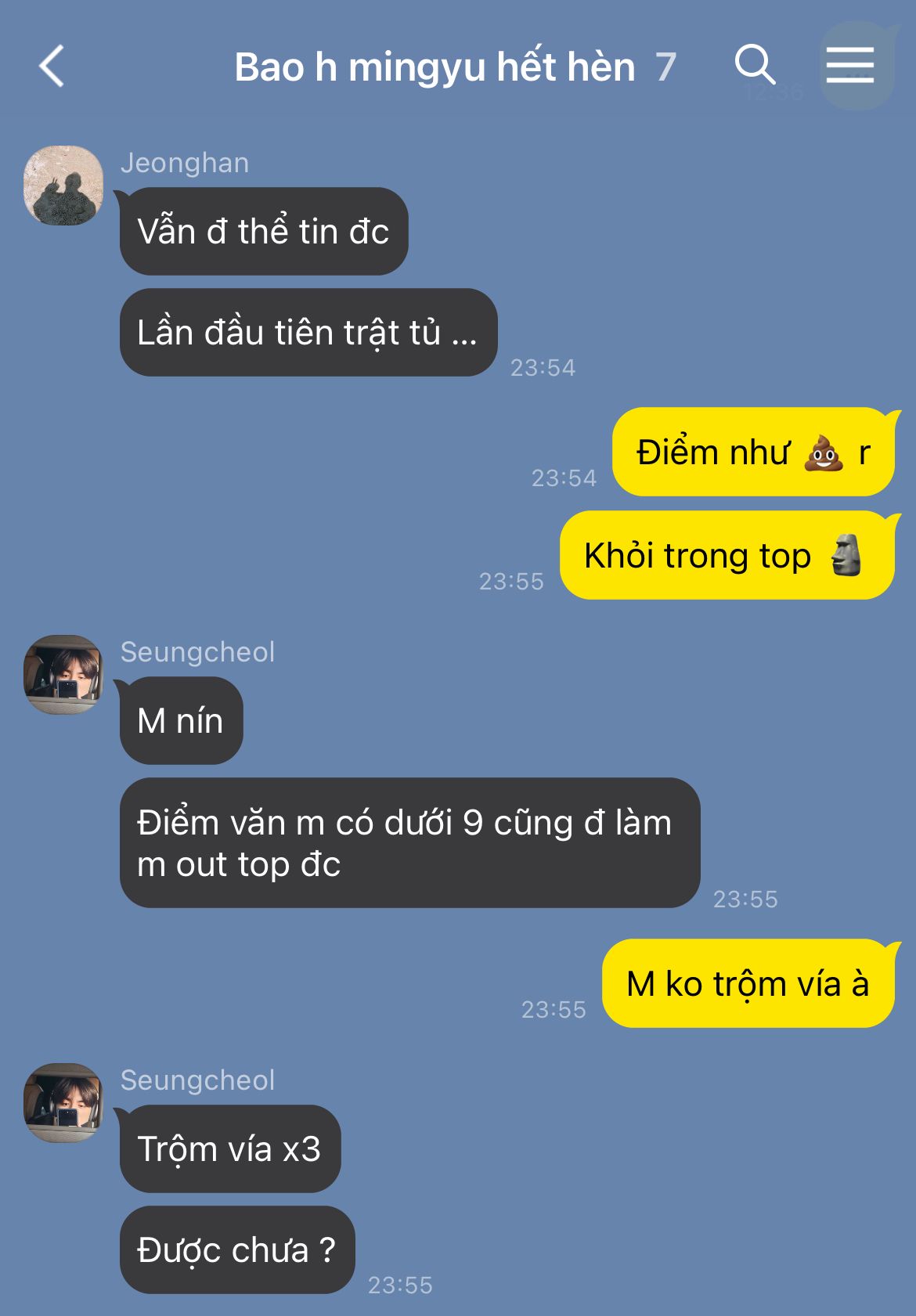Open Seungcheol's avatar beside "M nín"
This screenshot has height=1316, width=916.
[x=63, y=675]
